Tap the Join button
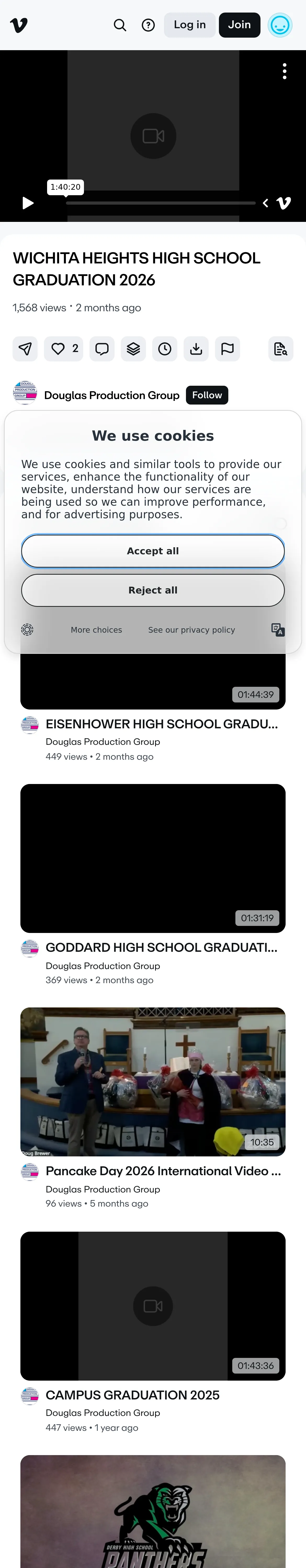 (240, 25)
